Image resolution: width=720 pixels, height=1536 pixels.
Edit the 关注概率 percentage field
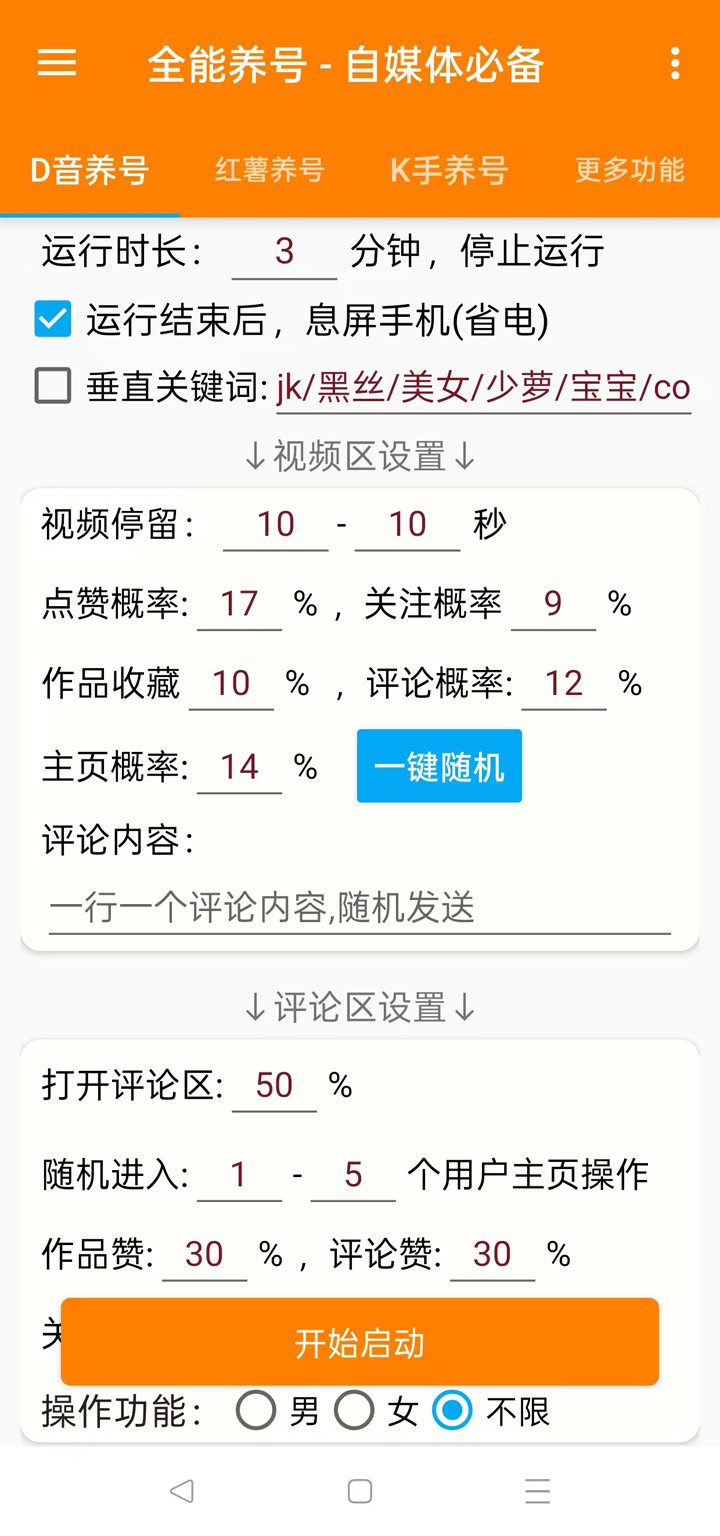553,604
